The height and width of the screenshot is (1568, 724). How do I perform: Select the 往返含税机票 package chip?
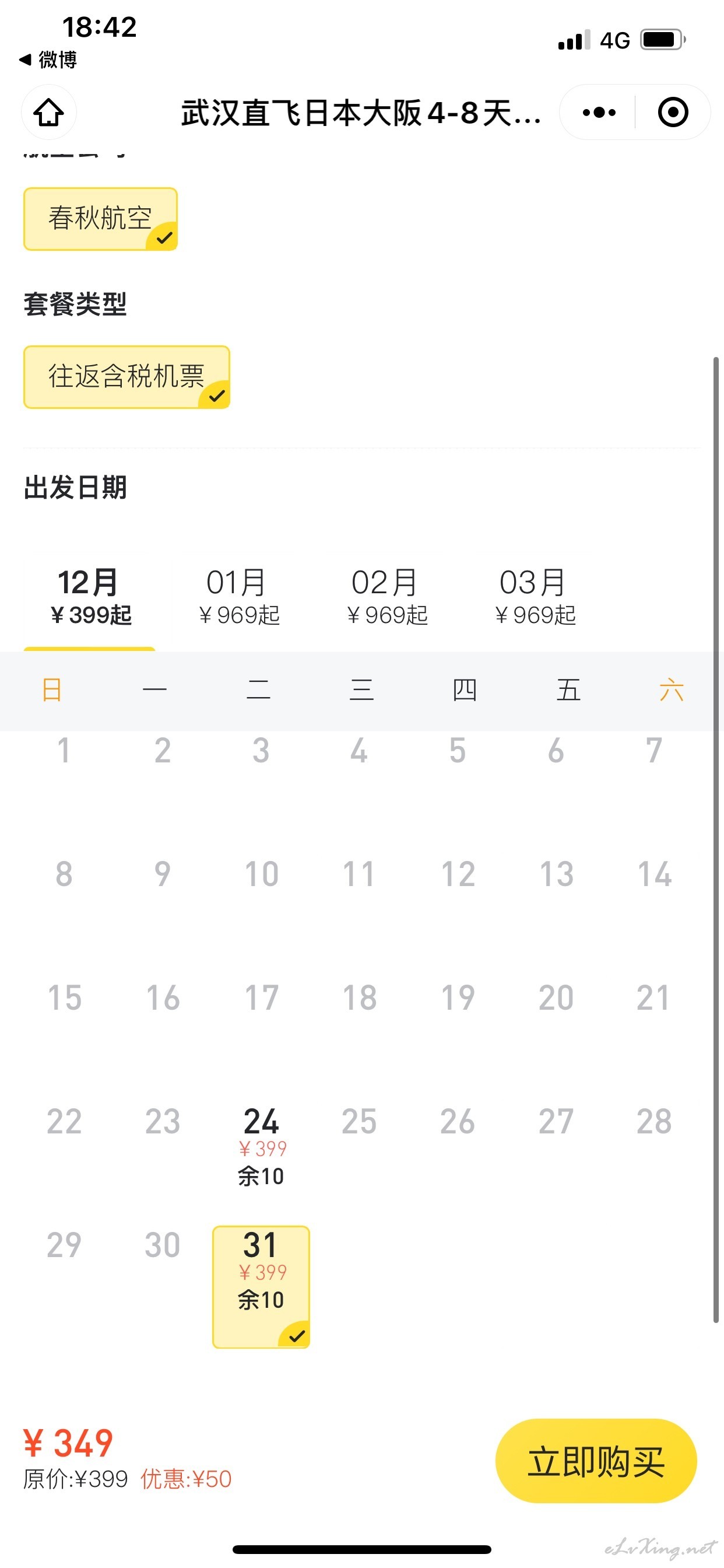(x=126, y=377)
